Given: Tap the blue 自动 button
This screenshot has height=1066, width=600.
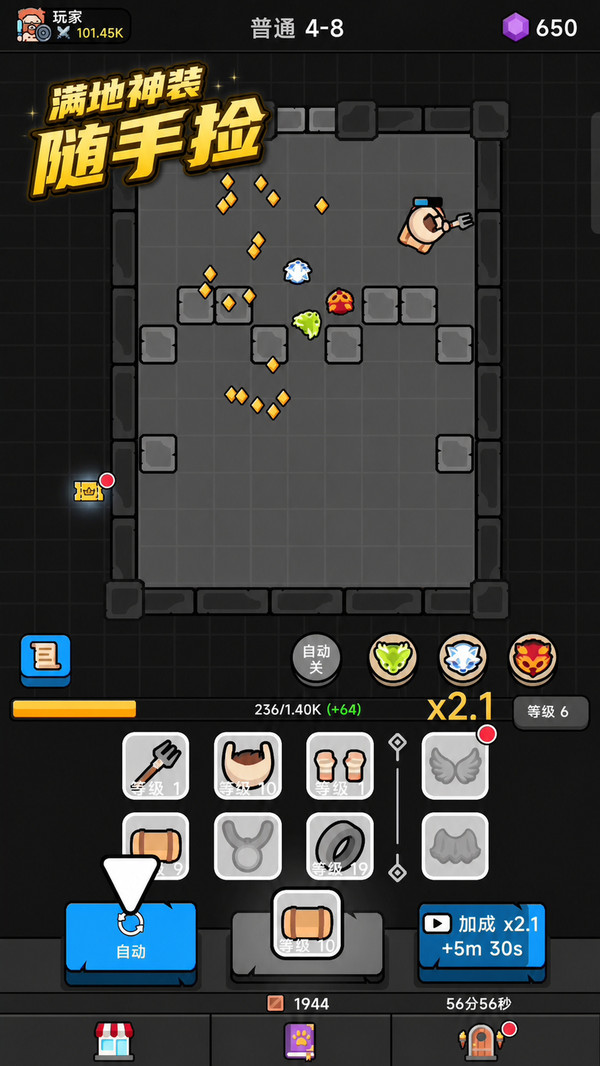Looking at the screenshot, I should coord(130,942).
